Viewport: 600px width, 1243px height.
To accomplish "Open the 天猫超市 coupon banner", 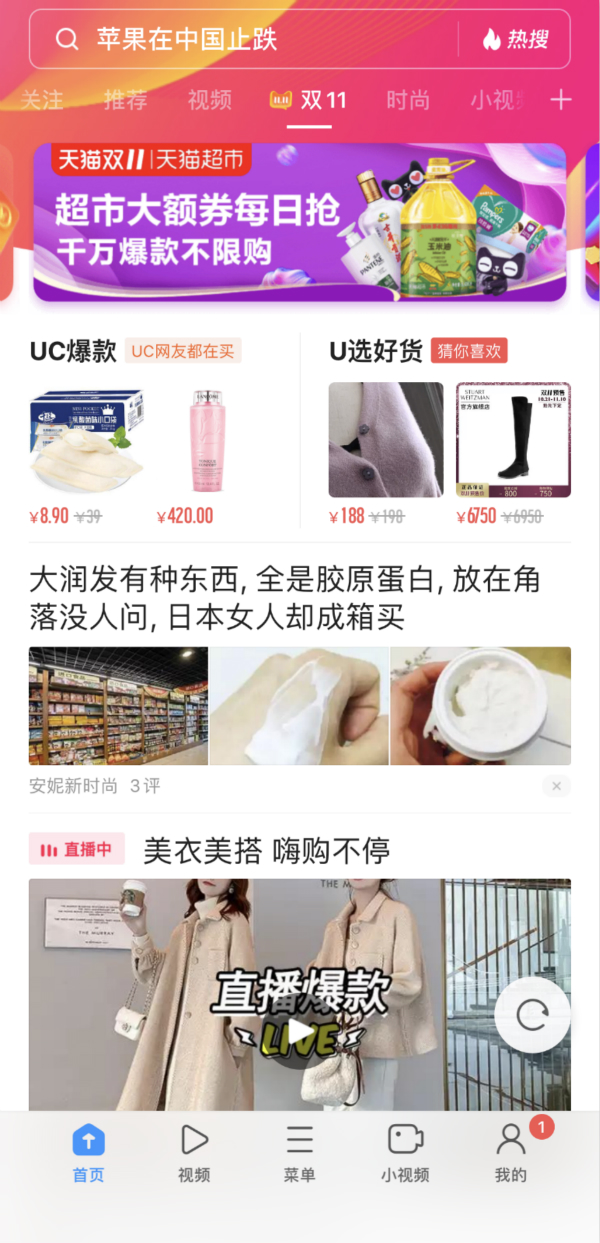I will click(x=300, y=222).
